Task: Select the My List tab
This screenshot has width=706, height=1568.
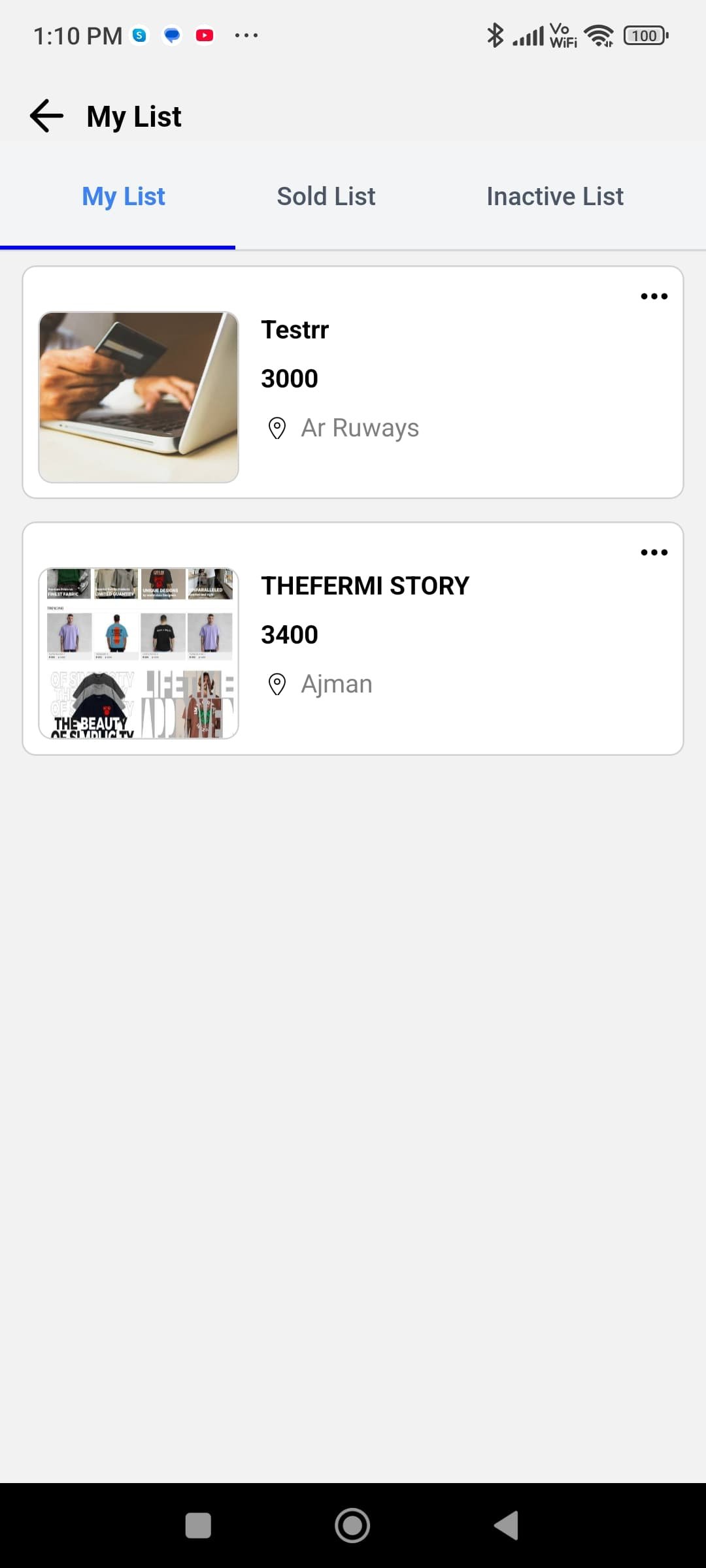Action: [x=123, y=197]
